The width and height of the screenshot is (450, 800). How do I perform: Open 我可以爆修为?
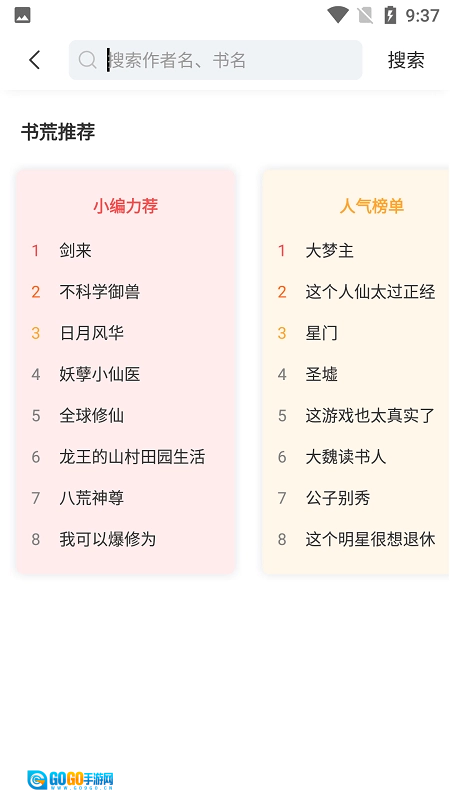(108, 539)
